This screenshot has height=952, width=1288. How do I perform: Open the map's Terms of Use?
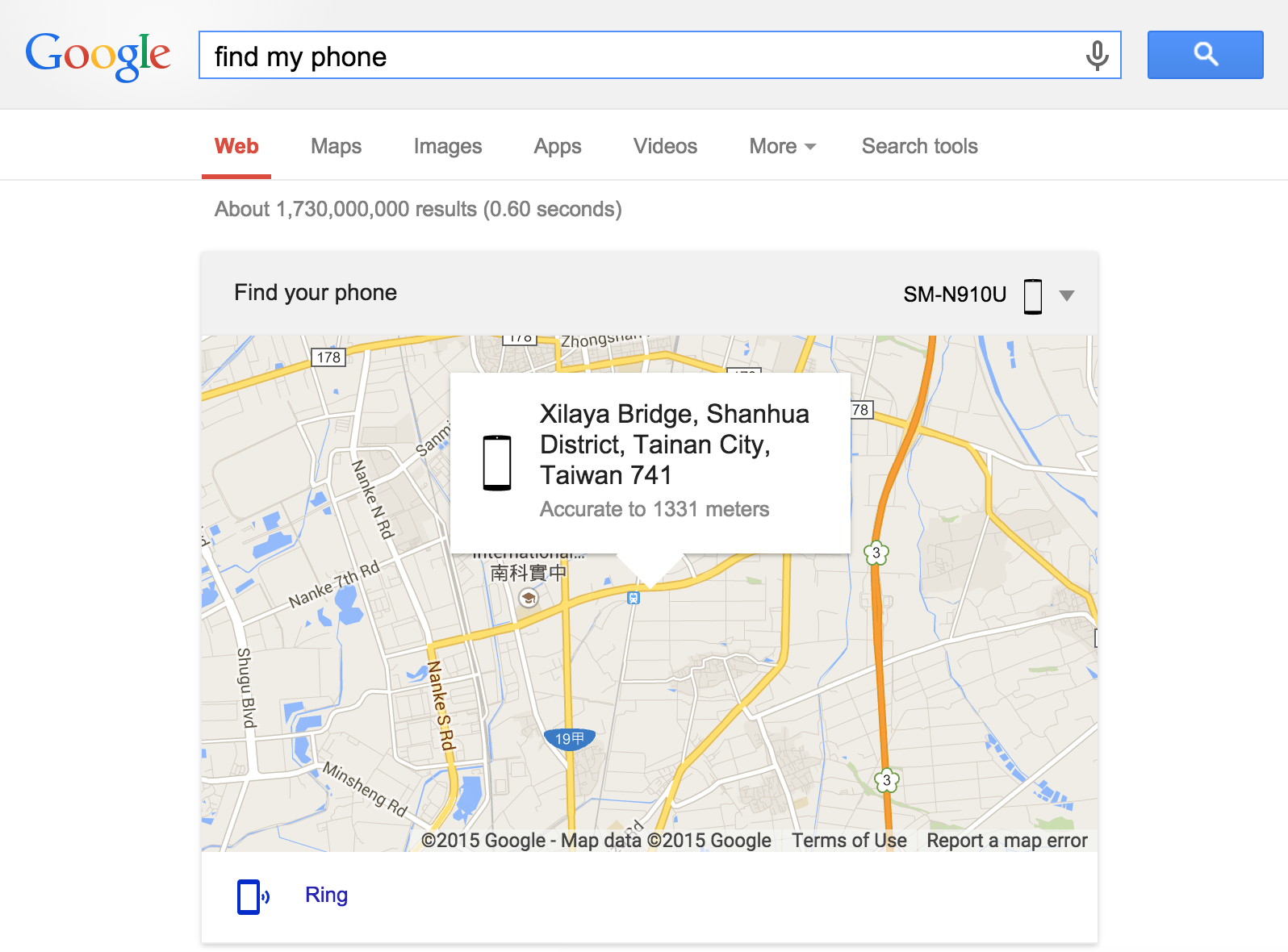point(849,841)
